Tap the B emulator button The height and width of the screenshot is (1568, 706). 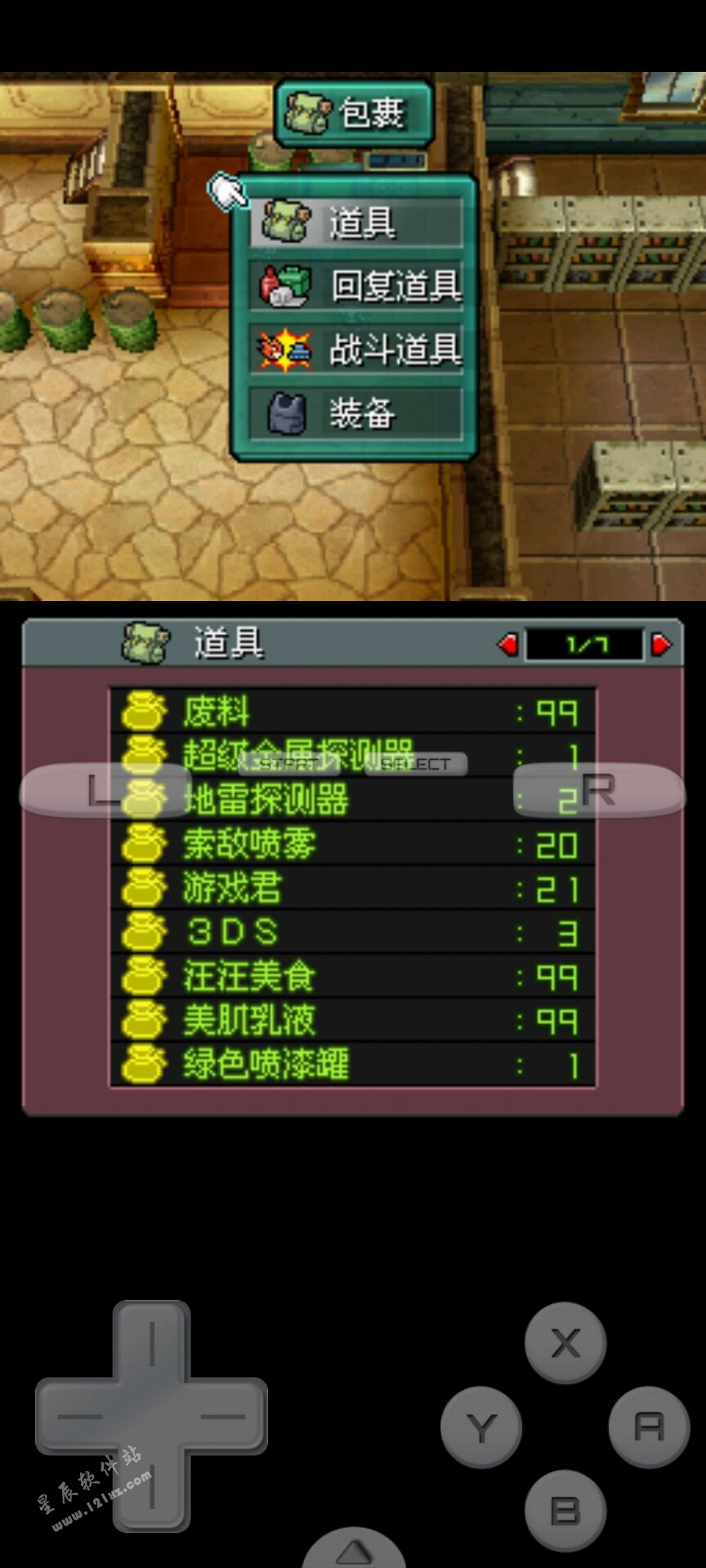pyautogui.click(x=565, y=1511)
